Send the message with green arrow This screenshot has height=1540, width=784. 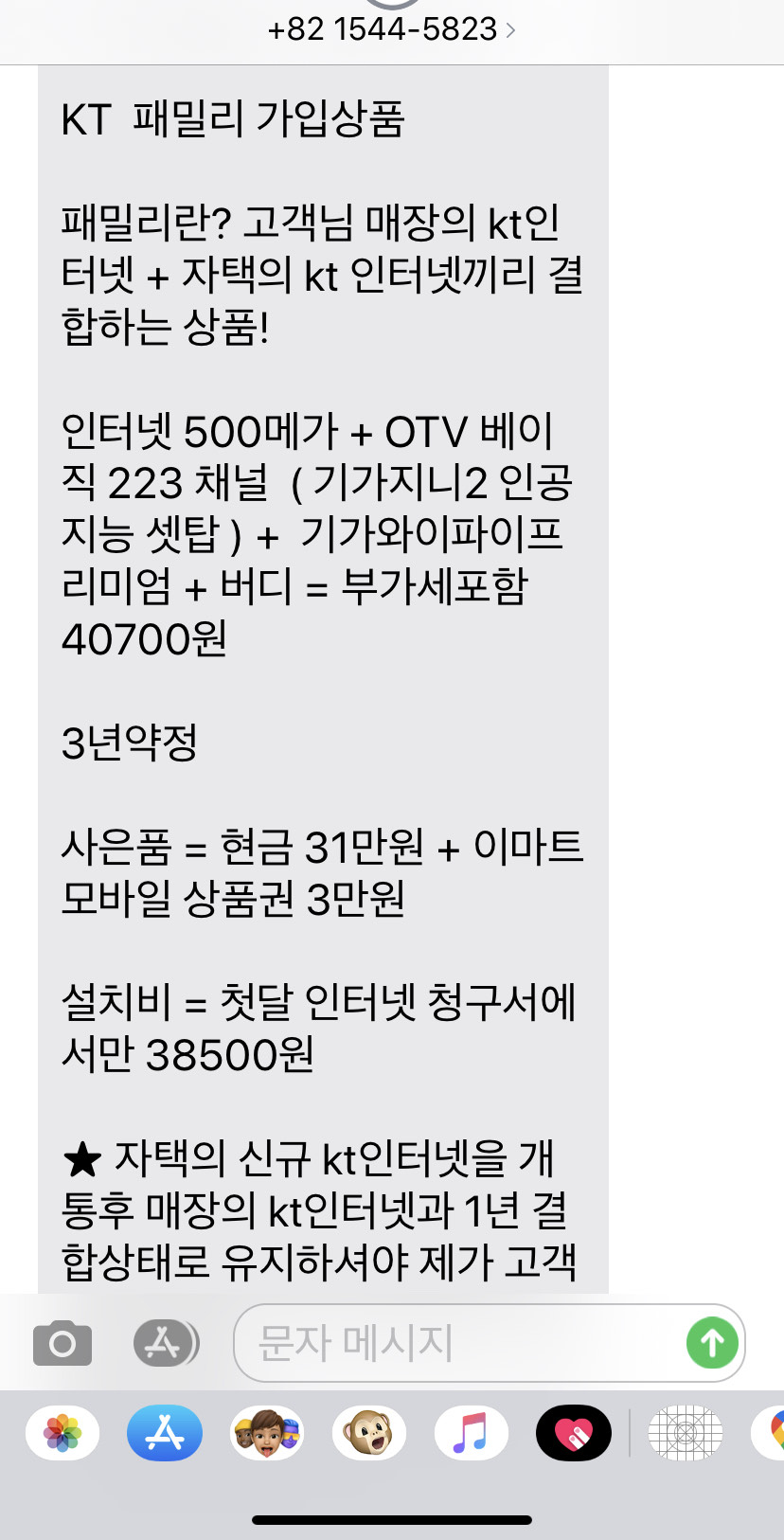[x=712, y=1343]
